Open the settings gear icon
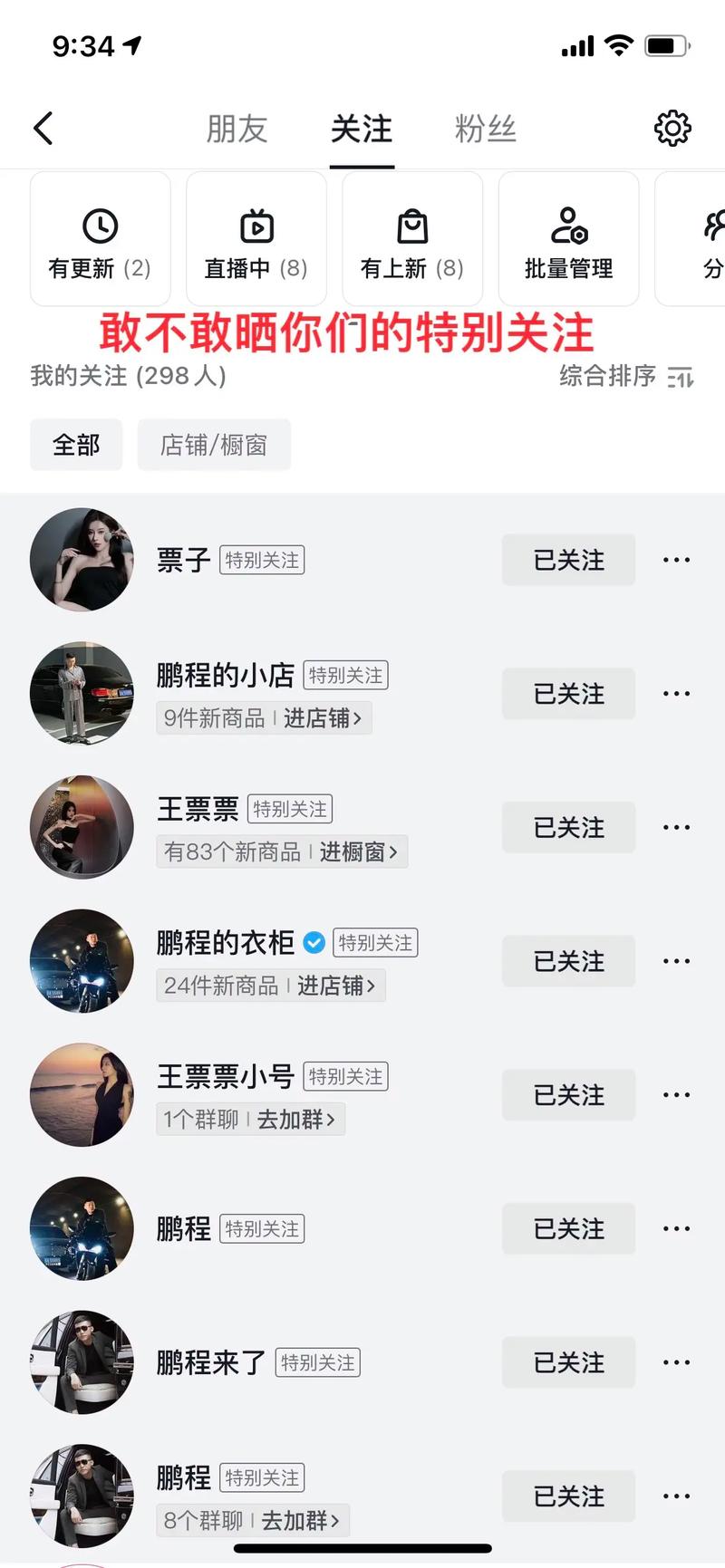 point(672,128)
